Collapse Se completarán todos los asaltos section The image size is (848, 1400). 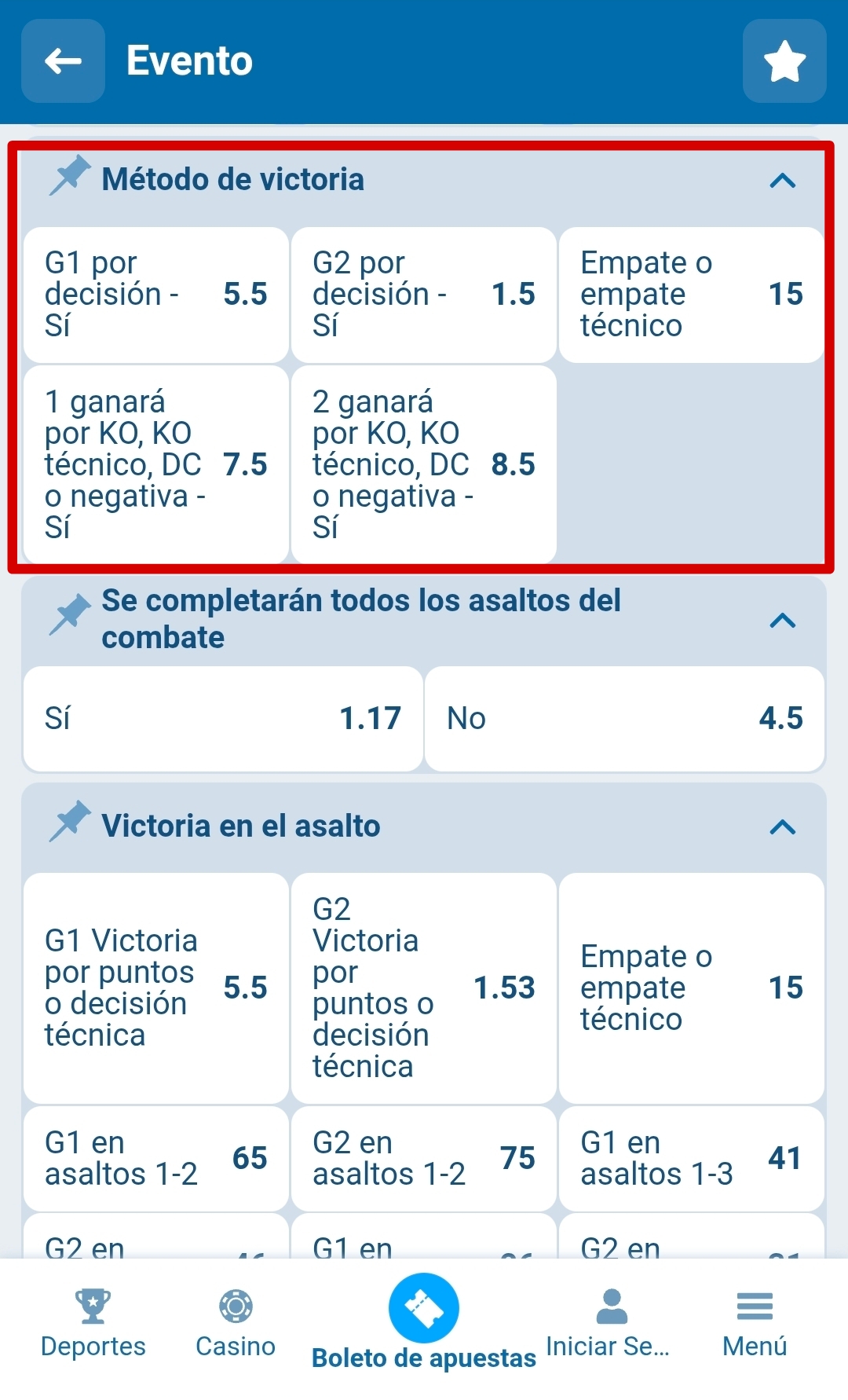click(782, 621)
